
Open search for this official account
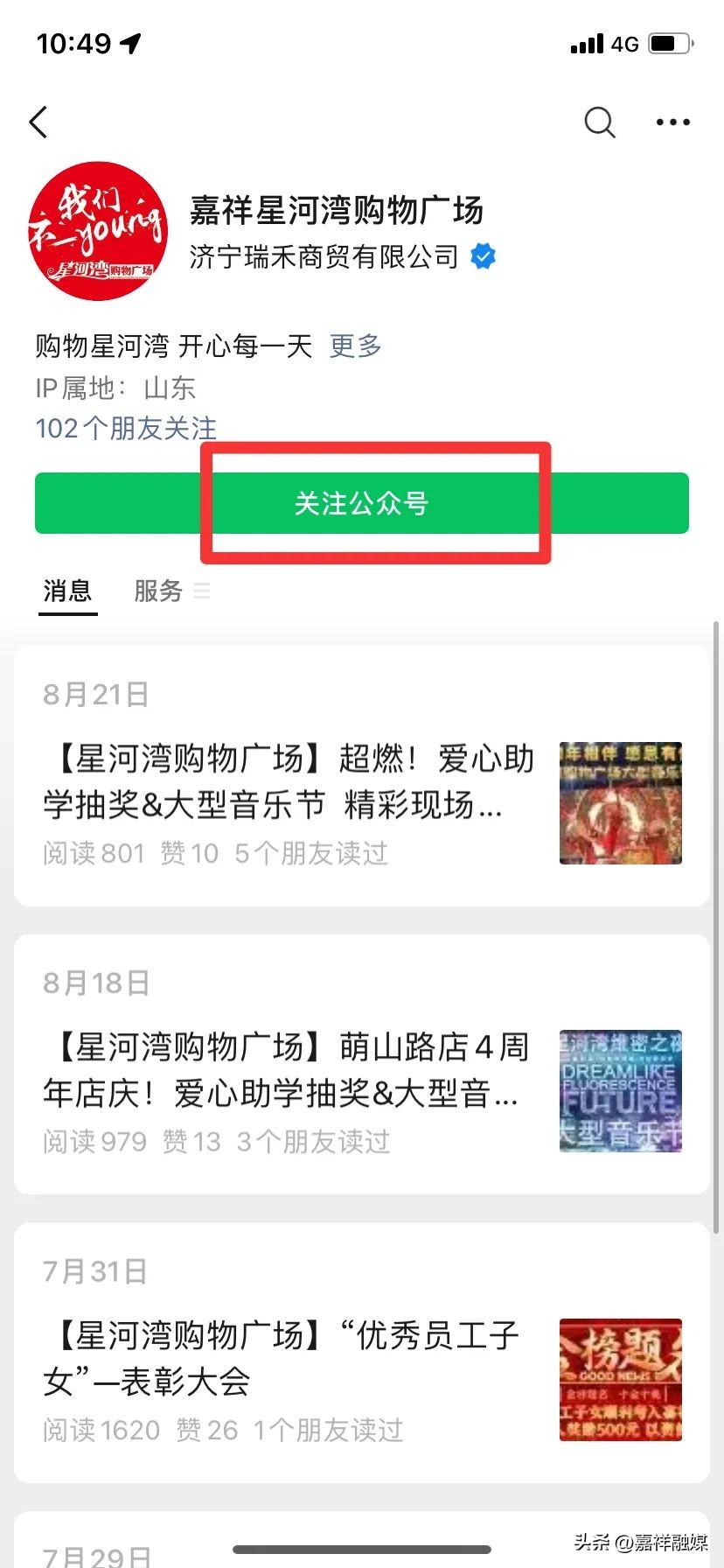tap(599, 122)
